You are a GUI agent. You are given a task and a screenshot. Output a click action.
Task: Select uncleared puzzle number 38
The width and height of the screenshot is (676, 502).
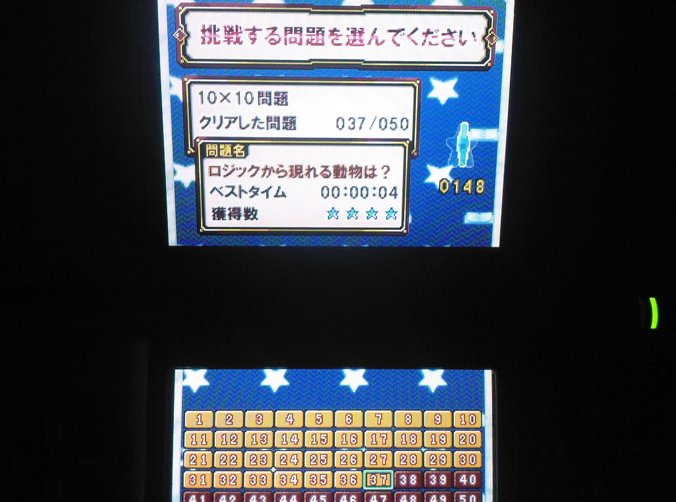(408, 479)
